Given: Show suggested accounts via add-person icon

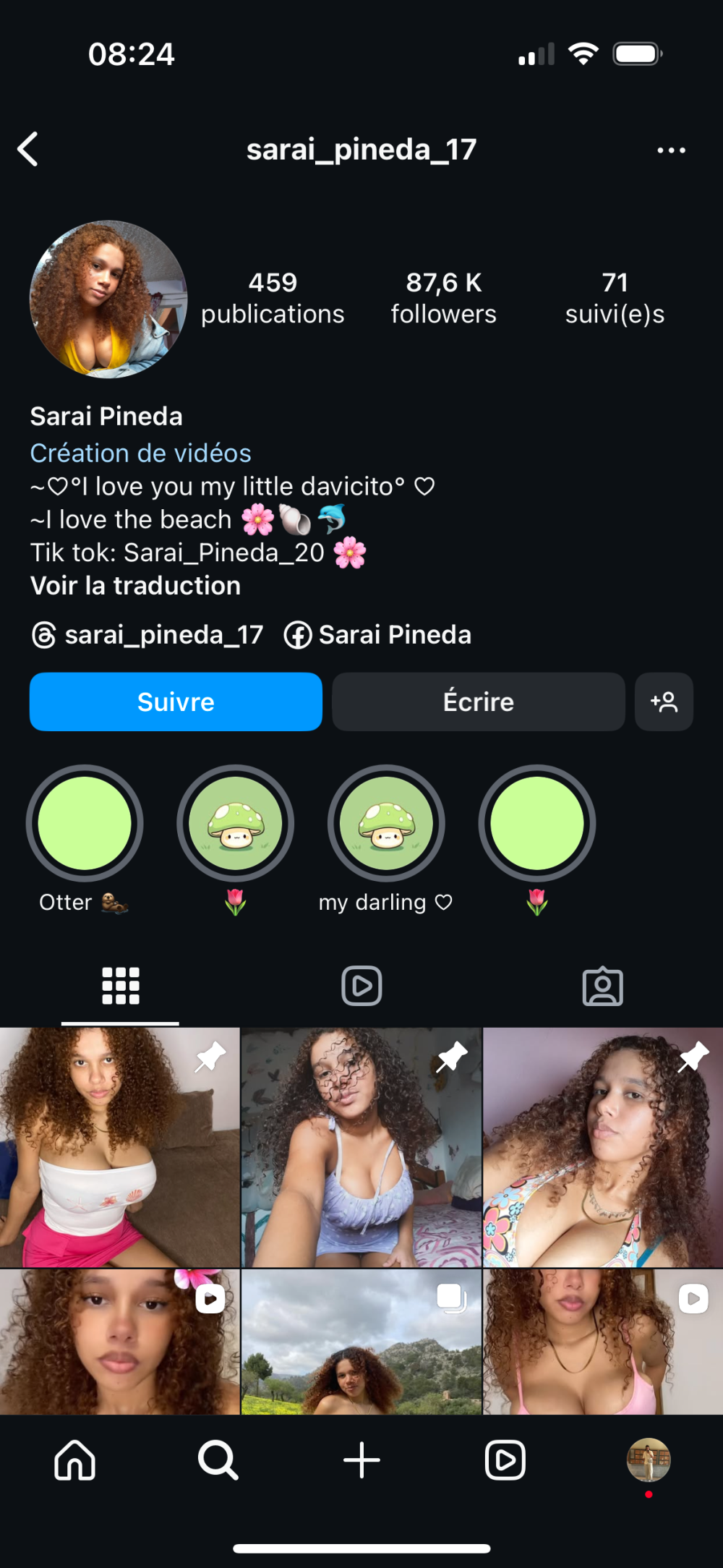Looking at the screenshot, I should click(664, 702).
